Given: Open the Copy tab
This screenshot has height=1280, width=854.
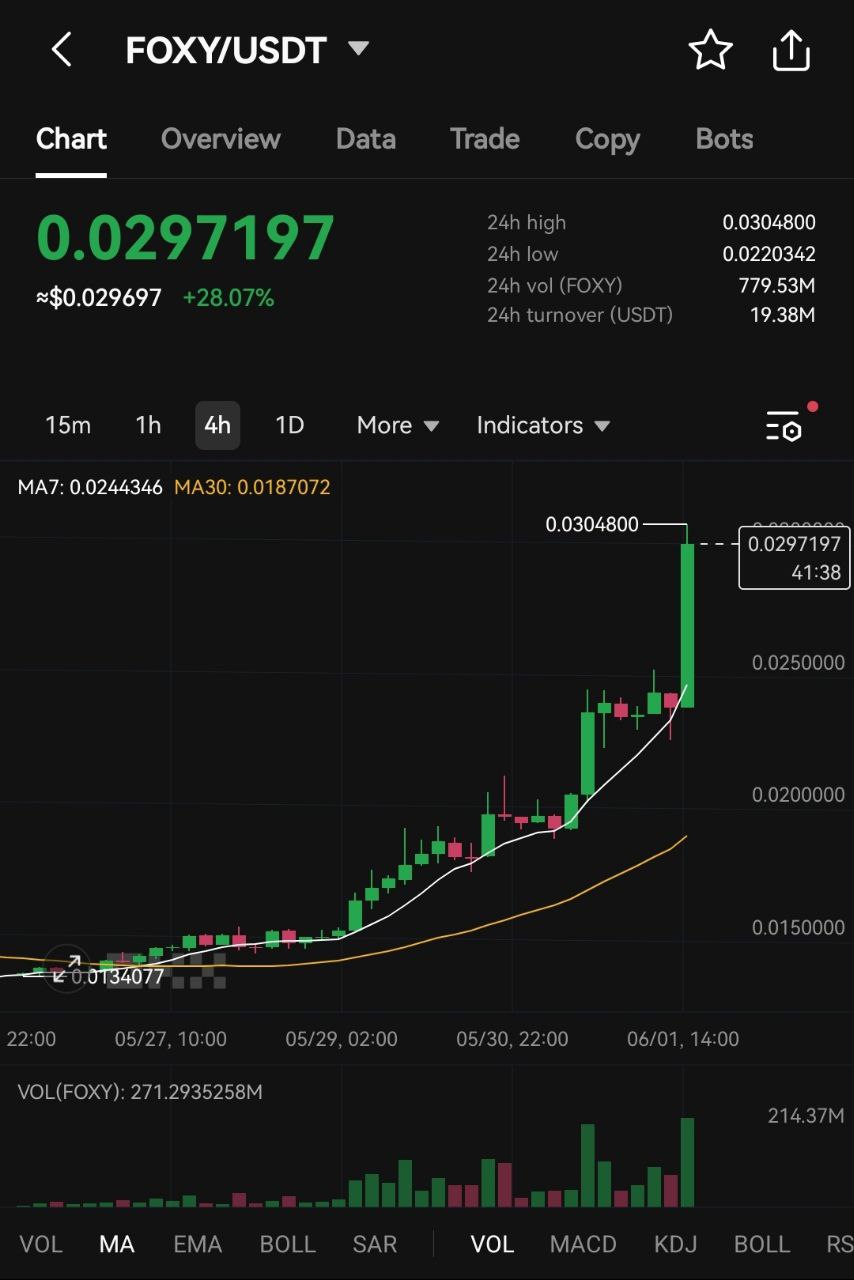Looking at the screenshot, I should 607,139.
